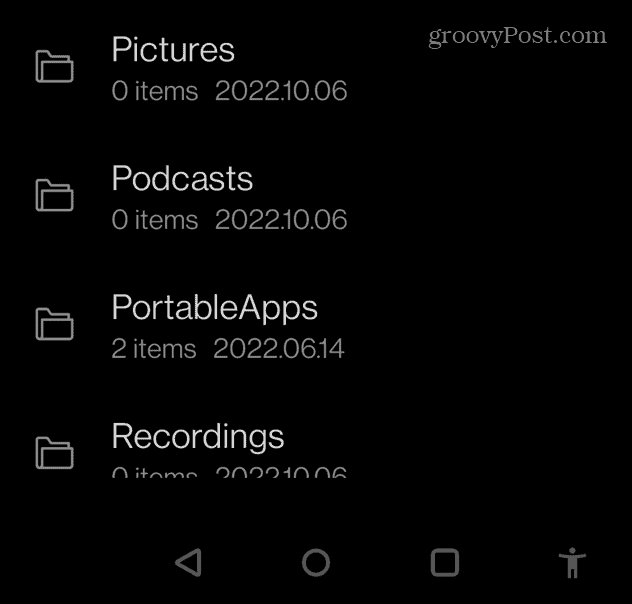Open the PortableApps folder
This screenshot has width=632, height=604.
point(214,308)
